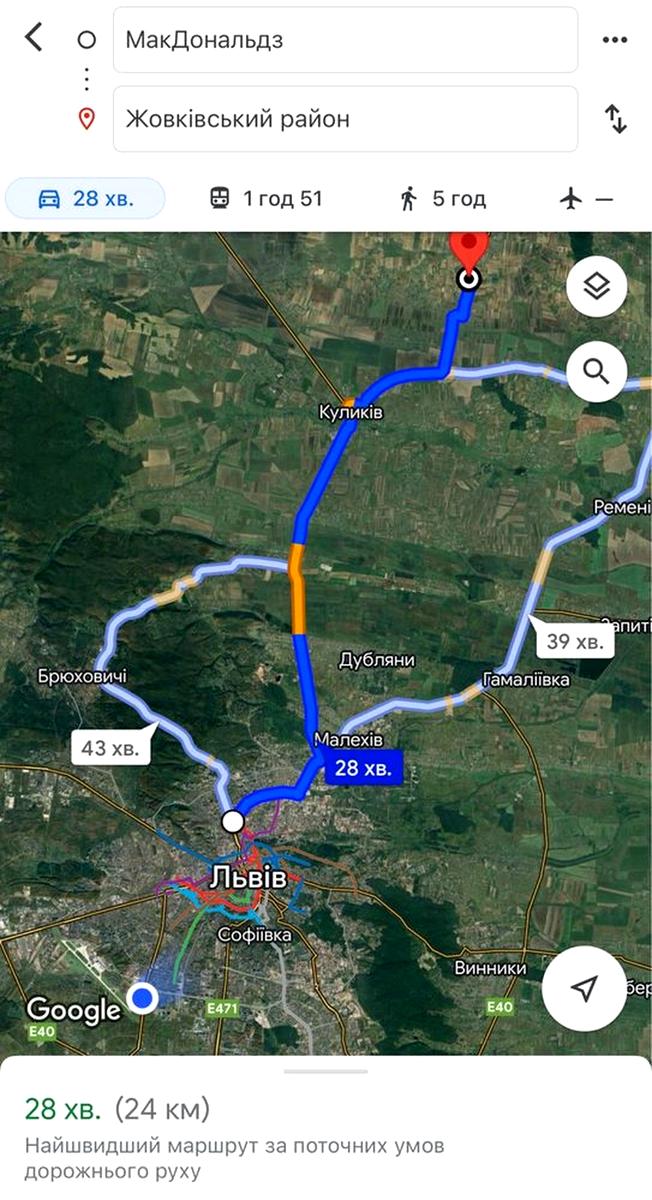Choose the alternative 43 хв. route
652x1200 pixels.
point(111,746)
